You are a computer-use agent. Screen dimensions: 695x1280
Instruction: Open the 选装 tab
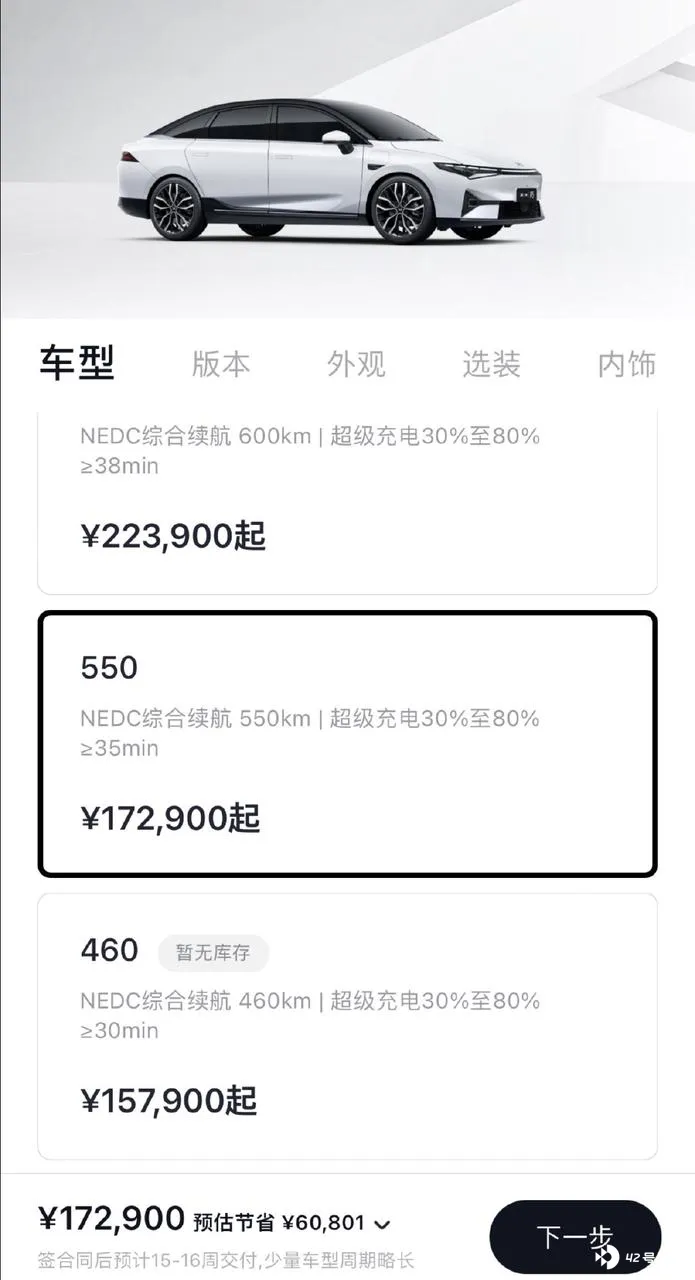491,364
